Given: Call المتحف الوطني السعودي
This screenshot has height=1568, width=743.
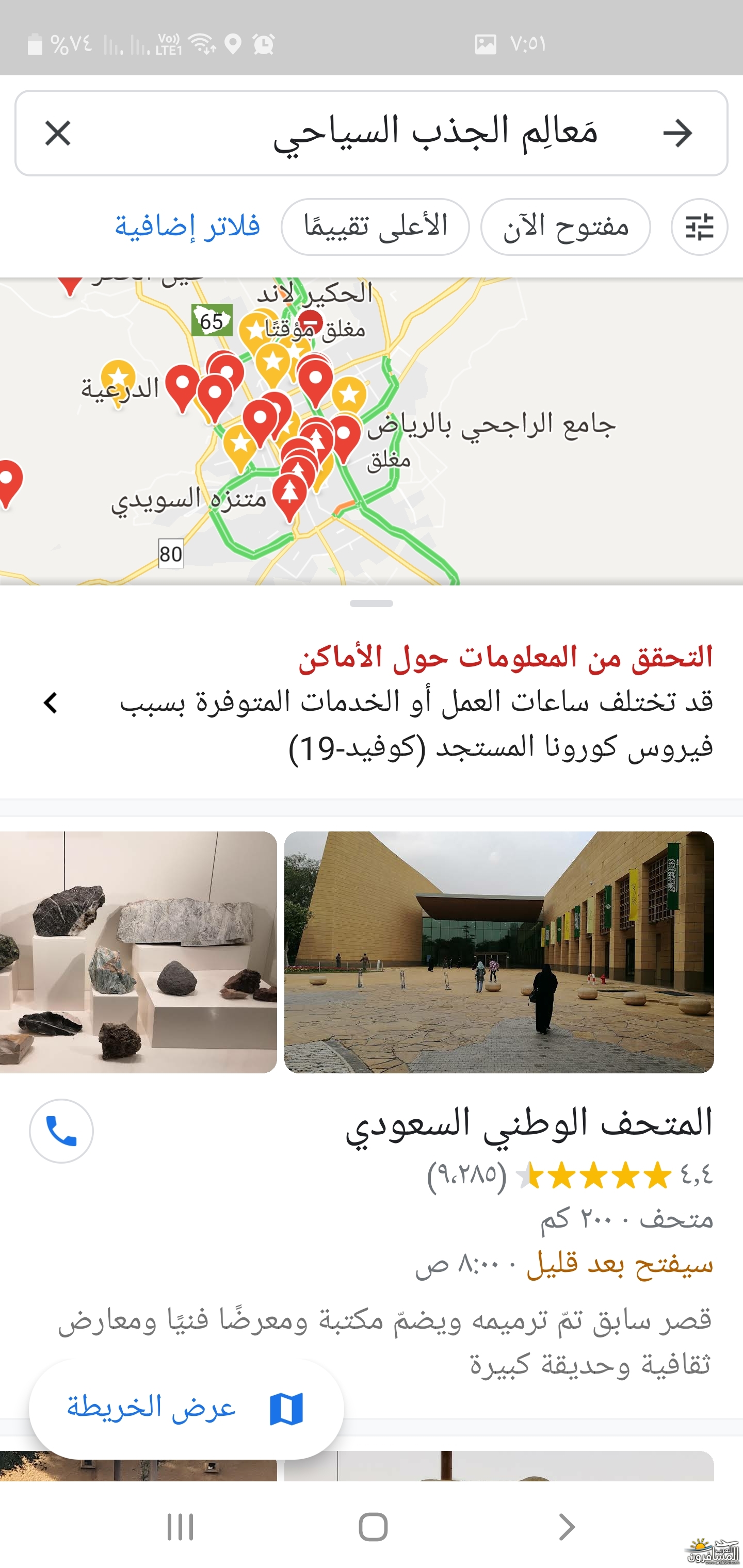Looking at the screenshot, I should tap(61, 1130).
